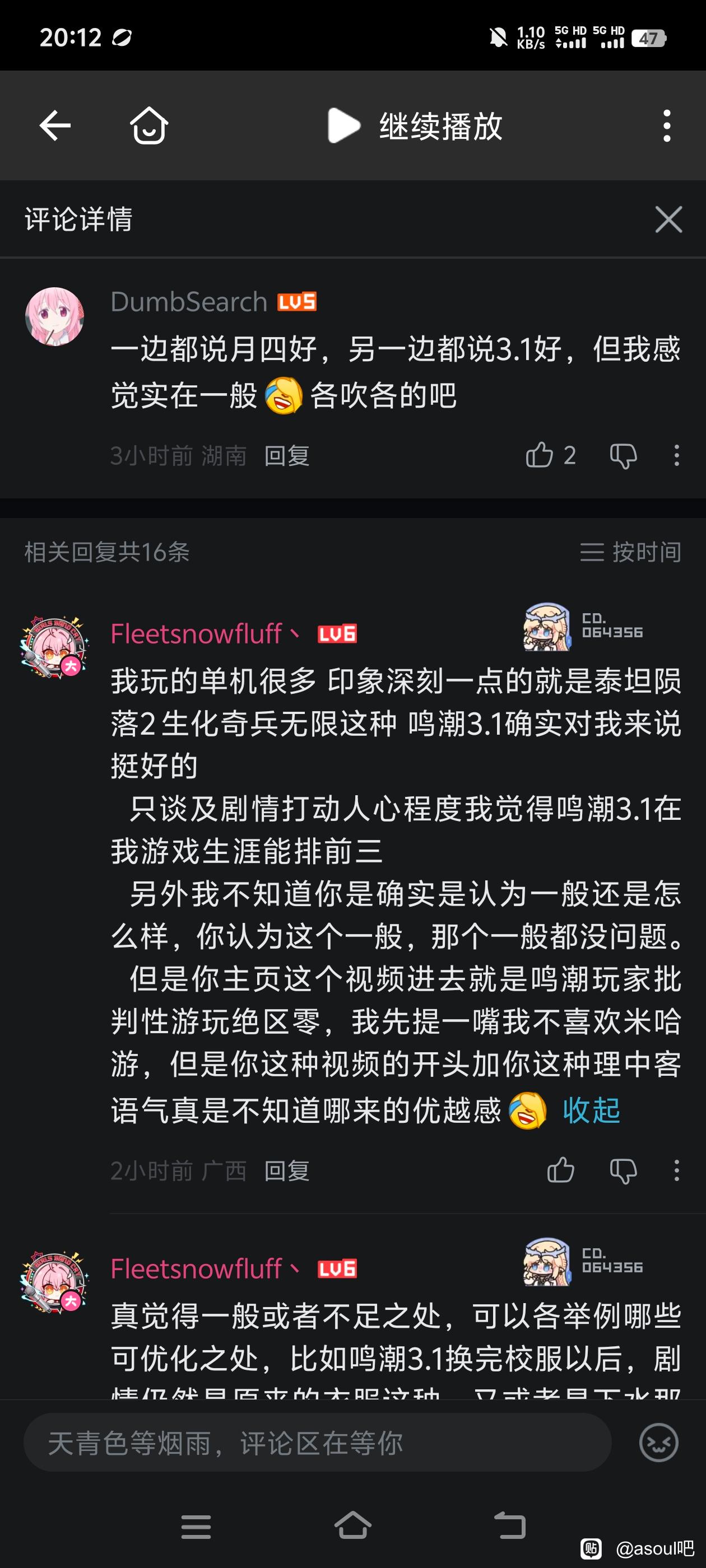The image size is (706, 1568).
Task: Open more options on Fleetsnowfluff's first reply
Action: 676,1170
